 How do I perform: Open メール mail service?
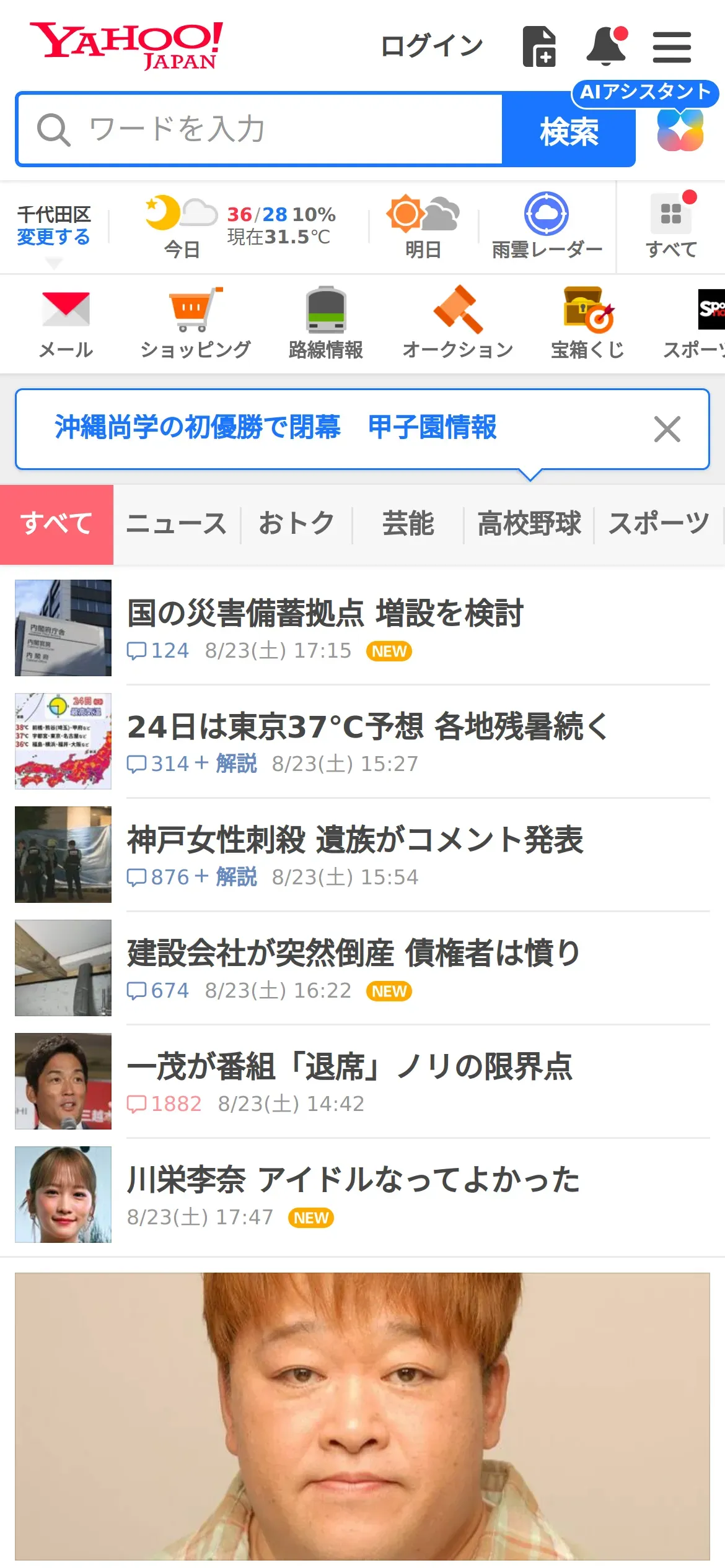(66, 323)
